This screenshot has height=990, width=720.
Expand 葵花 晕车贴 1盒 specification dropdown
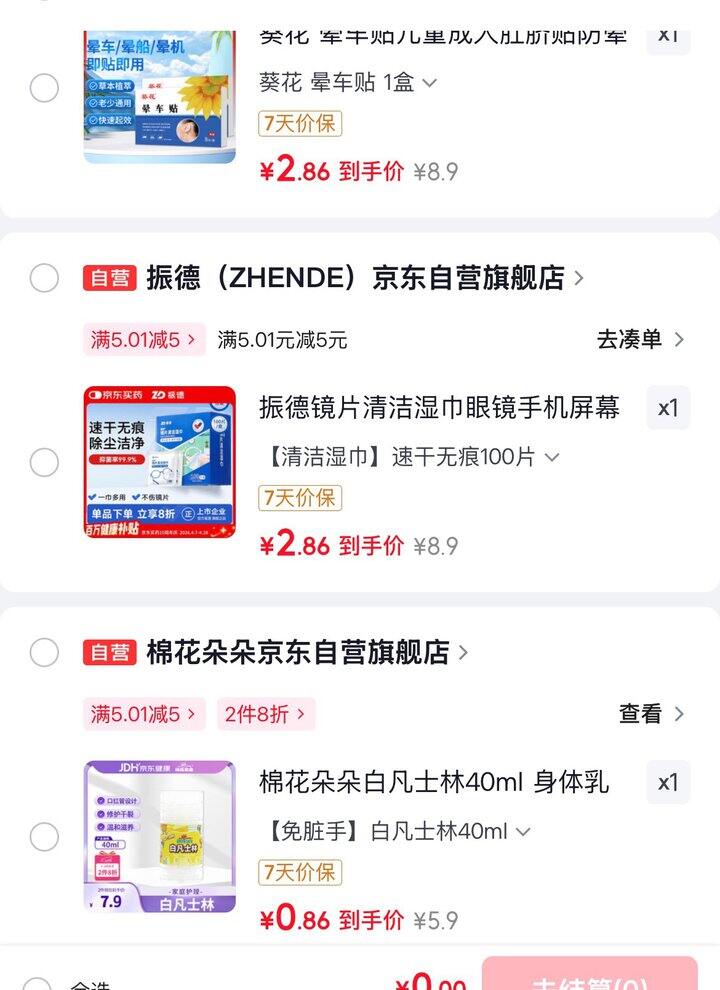point(348,82)
